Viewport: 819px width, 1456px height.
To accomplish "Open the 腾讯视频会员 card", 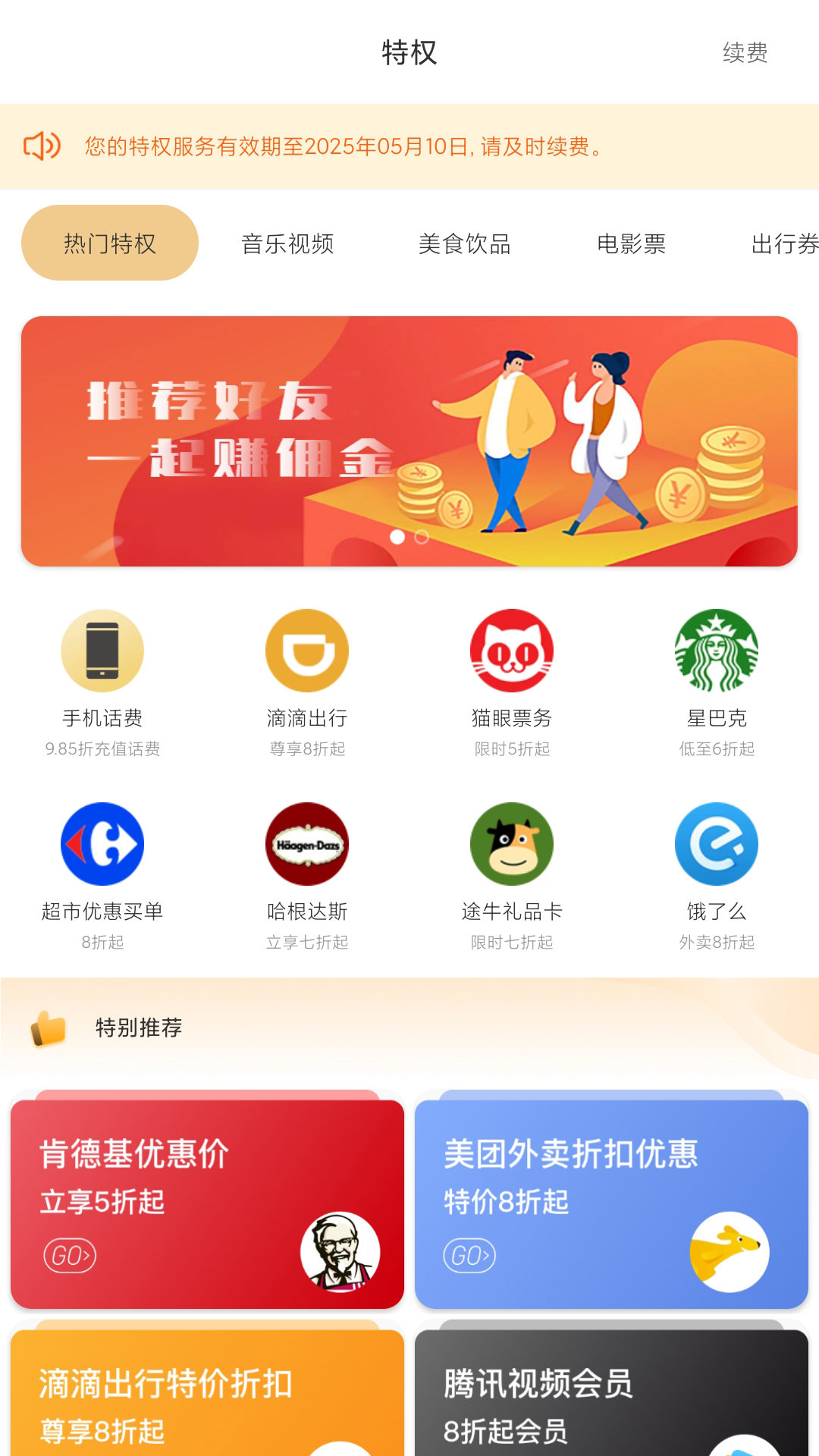I will coord(611,1395).
